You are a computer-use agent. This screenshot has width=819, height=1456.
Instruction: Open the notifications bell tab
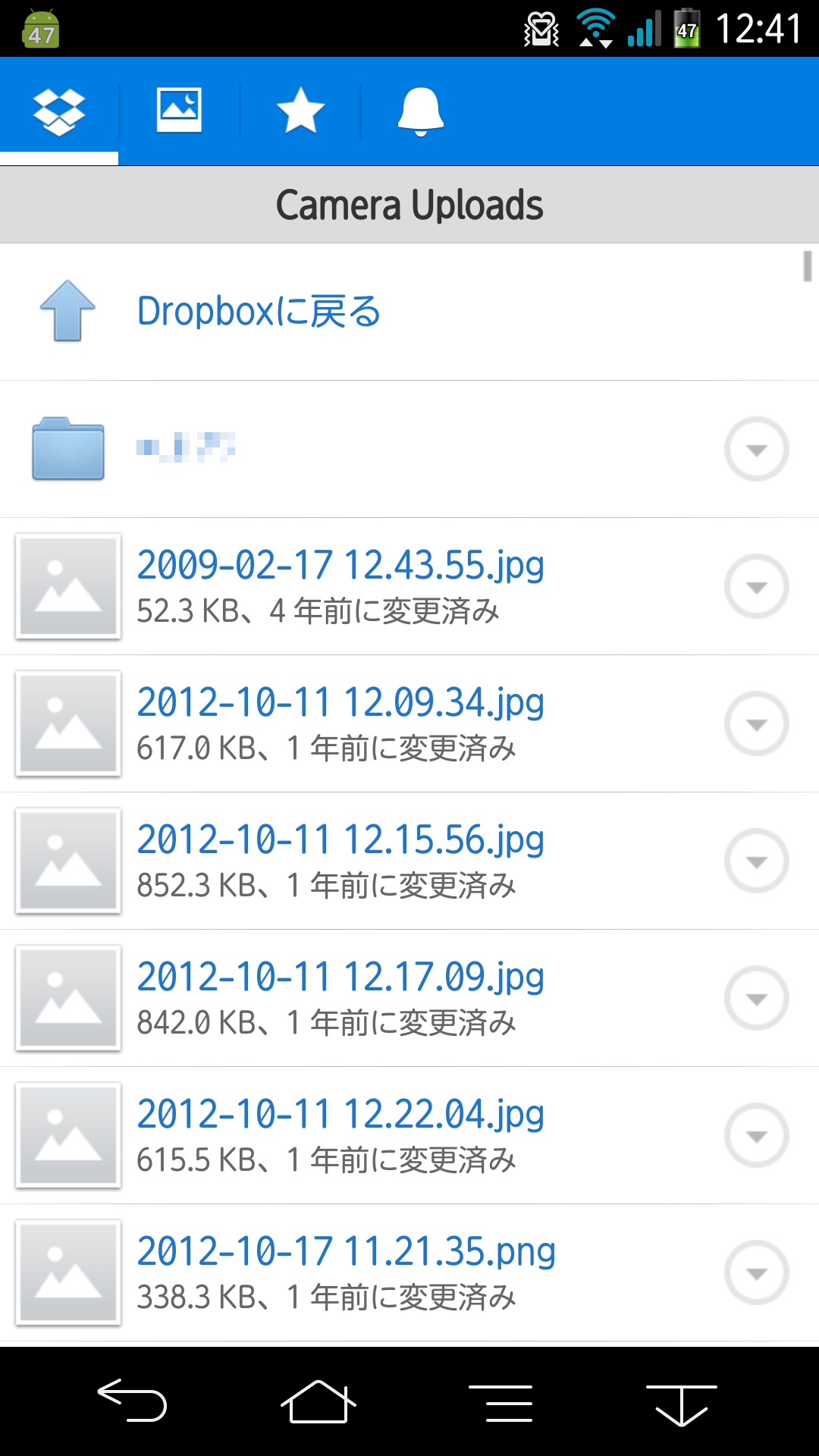421,111
